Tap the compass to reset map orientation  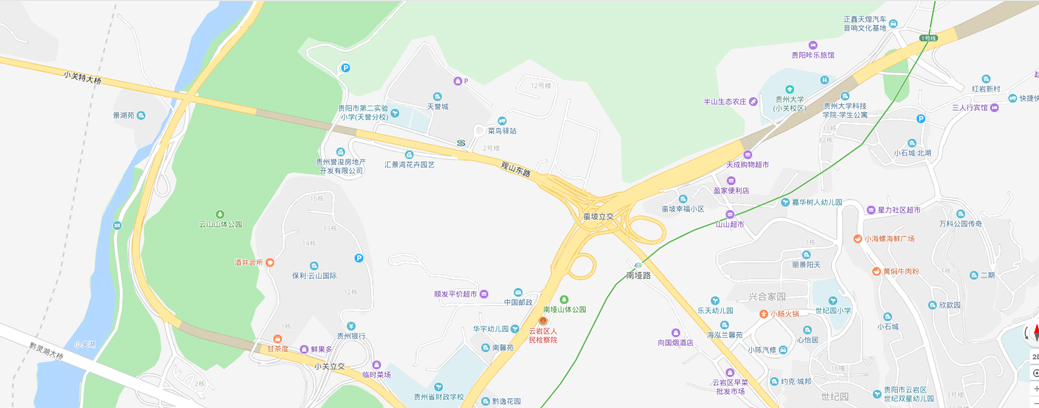point(1036,332)
